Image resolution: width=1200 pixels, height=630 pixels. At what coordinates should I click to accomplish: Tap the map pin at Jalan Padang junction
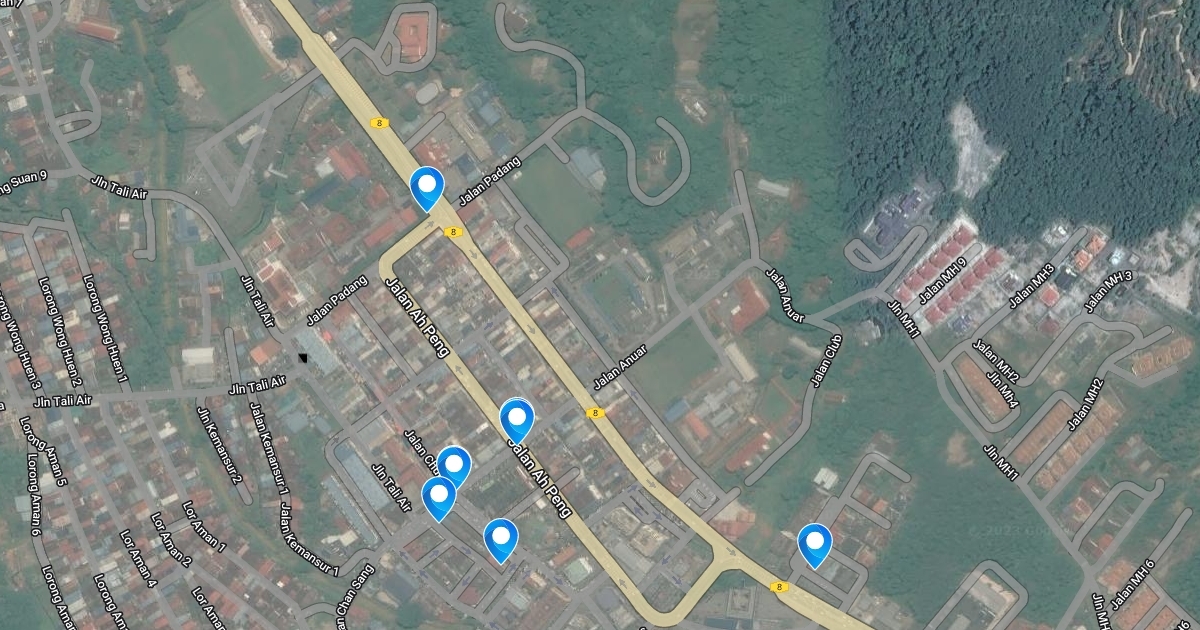pos(427,186)
